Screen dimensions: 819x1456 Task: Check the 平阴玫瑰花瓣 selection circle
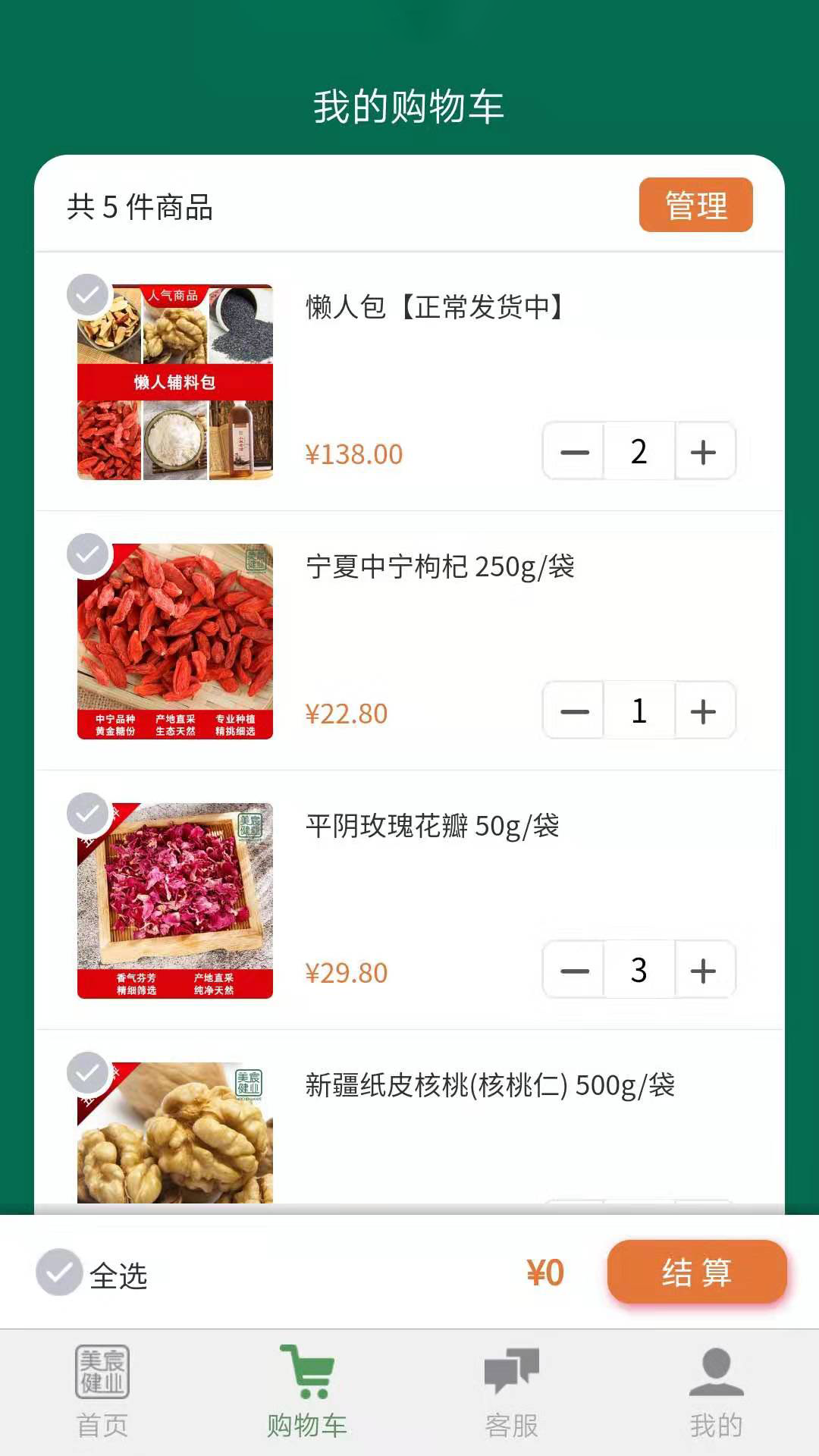tap(87, 812)
